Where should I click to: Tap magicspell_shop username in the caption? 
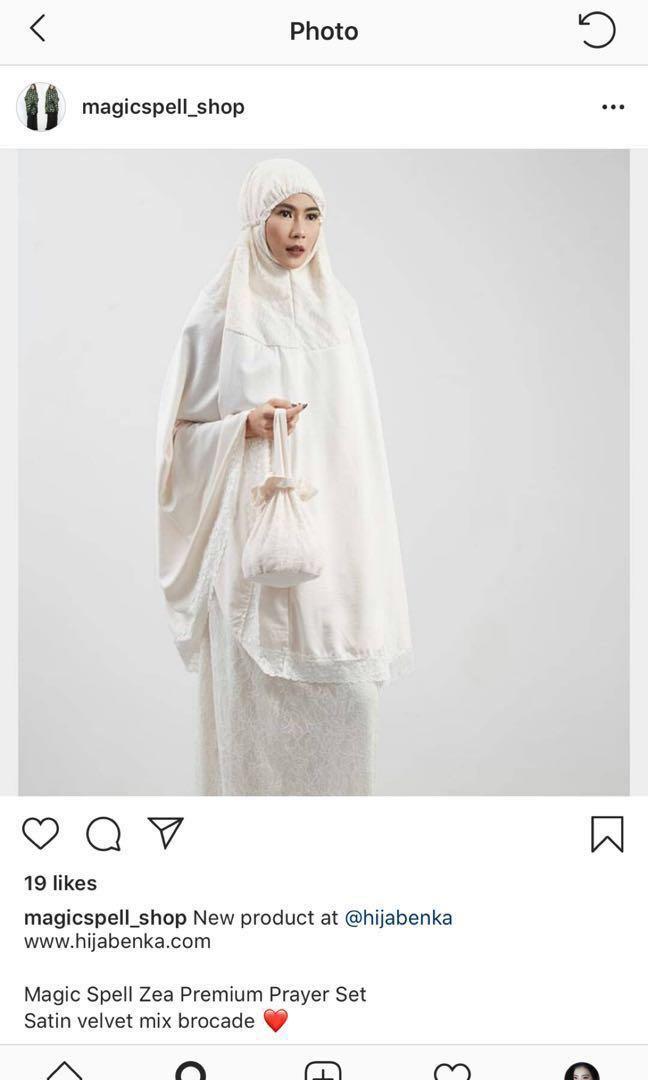tap(105, 917)
